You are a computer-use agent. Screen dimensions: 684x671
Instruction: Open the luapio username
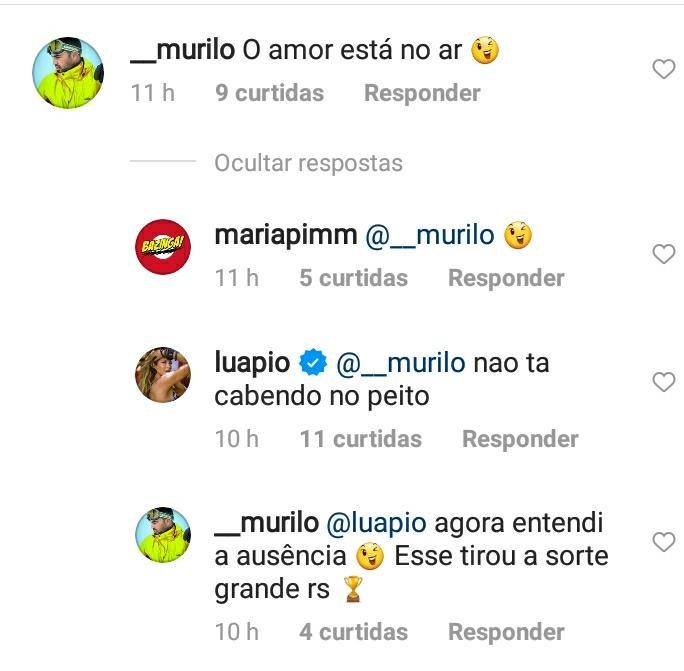pos(255,363)
